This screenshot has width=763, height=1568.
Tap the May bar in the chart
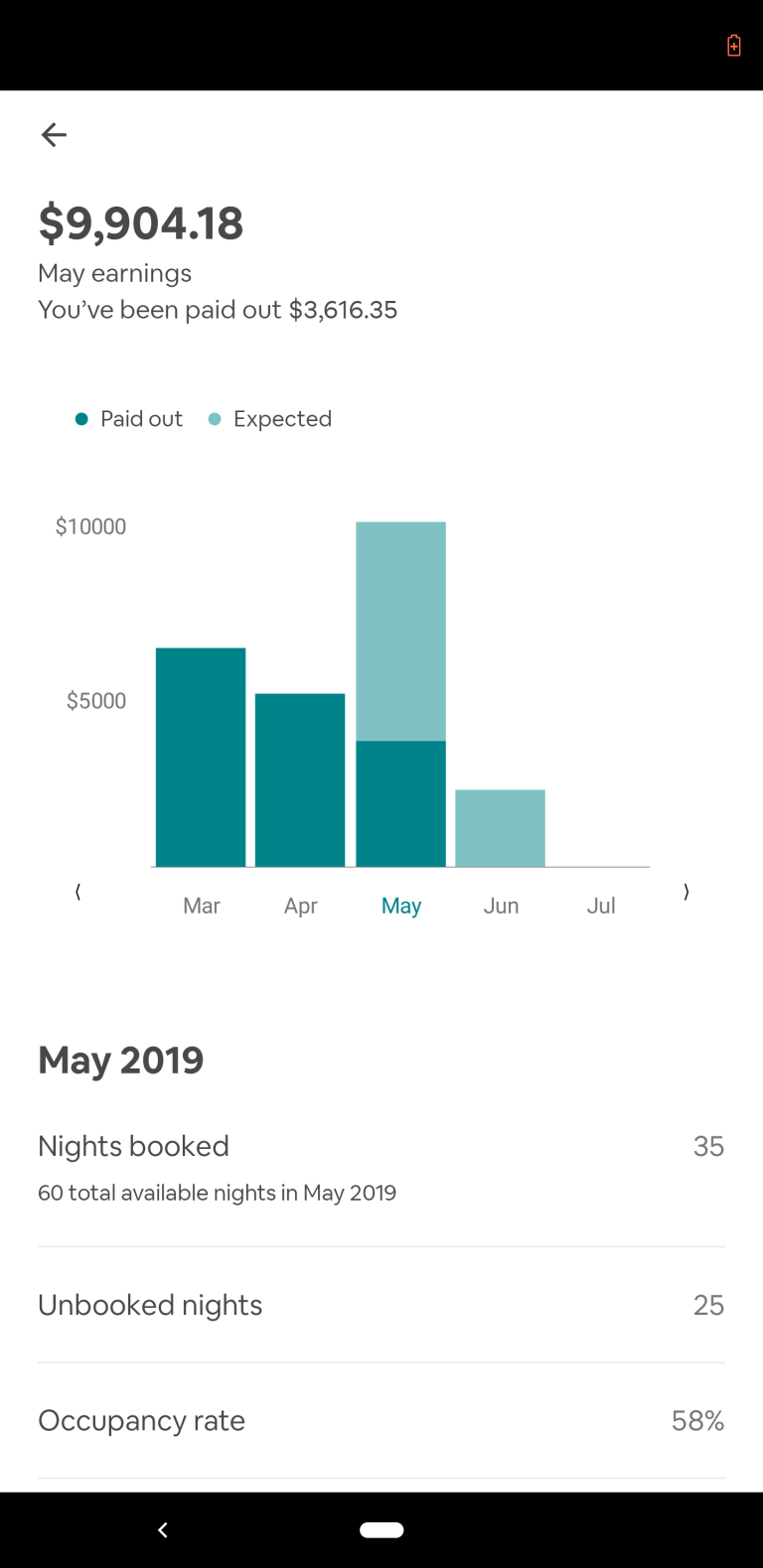(400, 694)
